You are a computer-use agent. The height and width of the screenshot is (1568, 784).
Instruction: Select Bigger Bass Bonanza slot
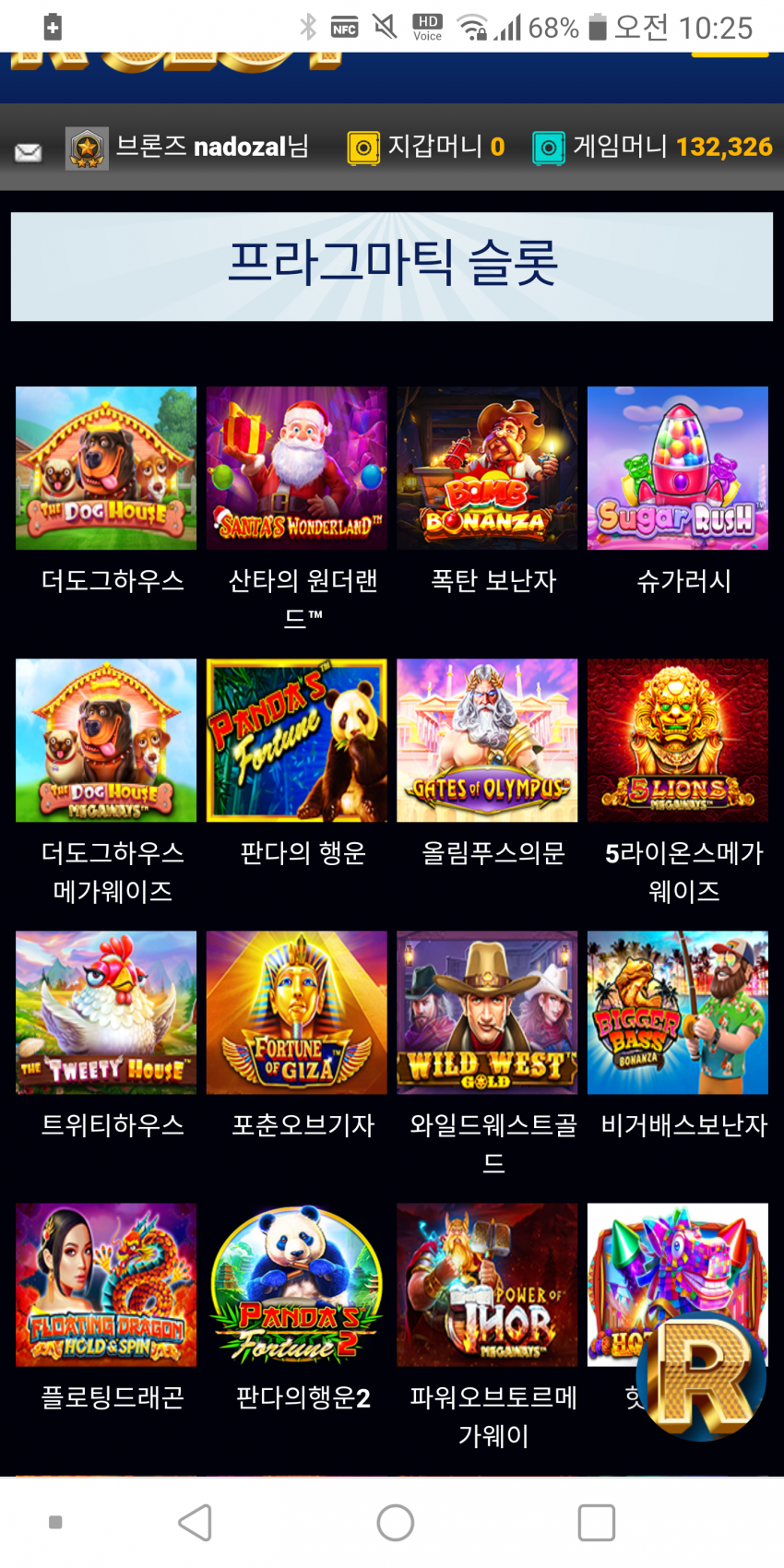(x=677, y=1012)
